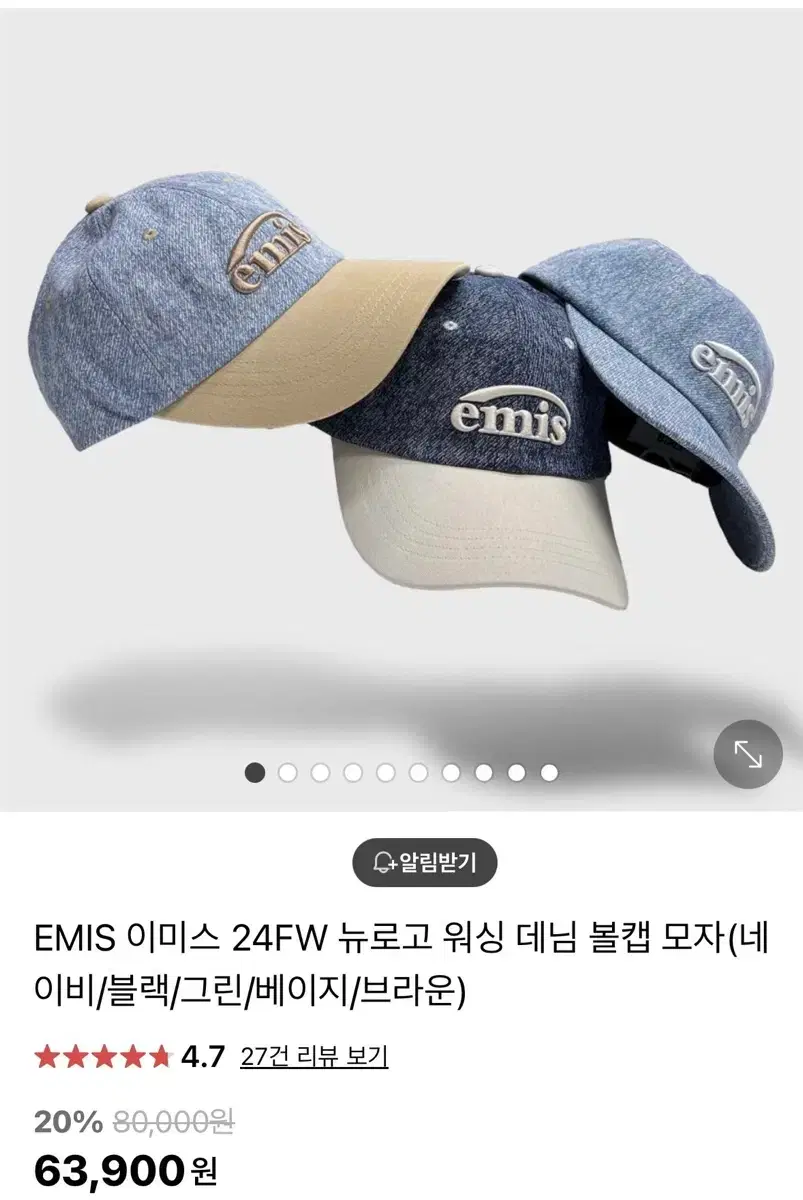The height and width of the screenshot is (1200, 803).
Task: Select the denim ball cap product image
Action: pyautogui.click(x=400, y=400)
